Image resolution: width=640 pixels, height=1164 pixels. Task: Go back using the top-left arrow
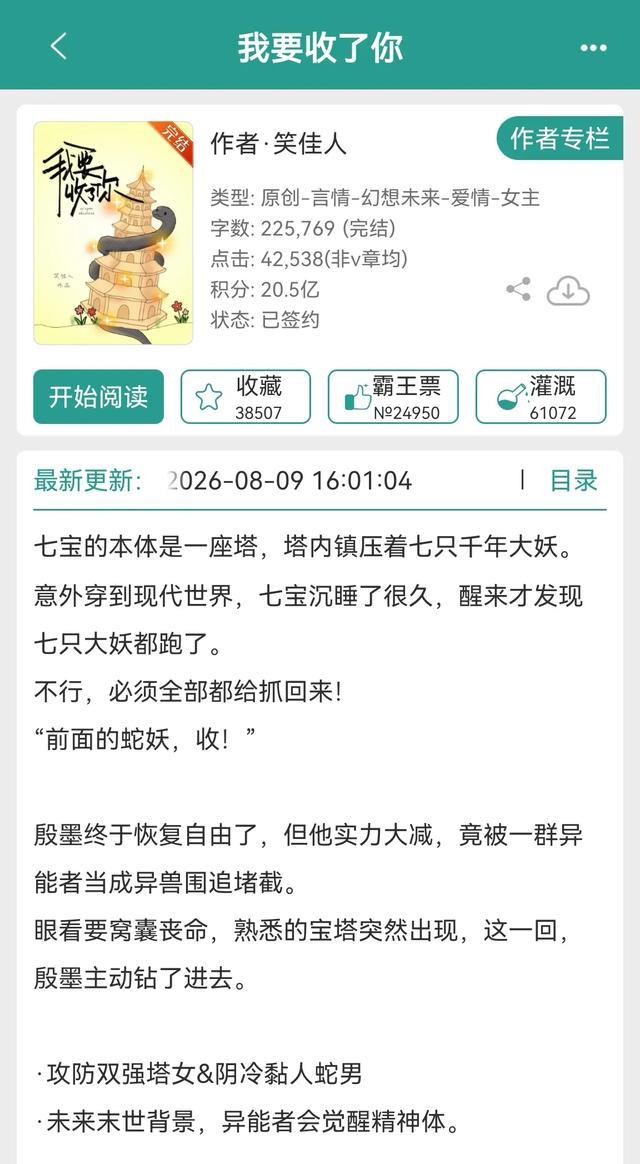click(59, 46)
